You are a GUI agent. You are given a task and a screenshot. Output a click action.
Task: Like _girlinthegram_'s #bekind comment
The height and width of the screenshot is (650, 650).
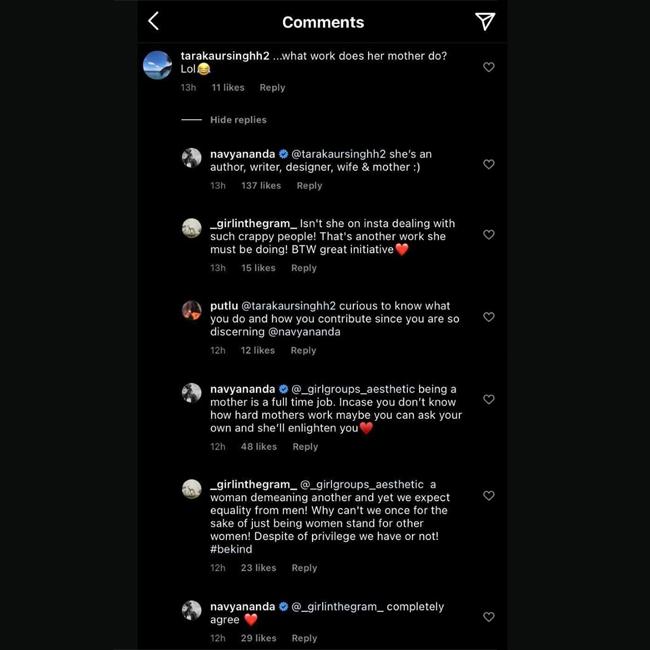coord(489,496)
